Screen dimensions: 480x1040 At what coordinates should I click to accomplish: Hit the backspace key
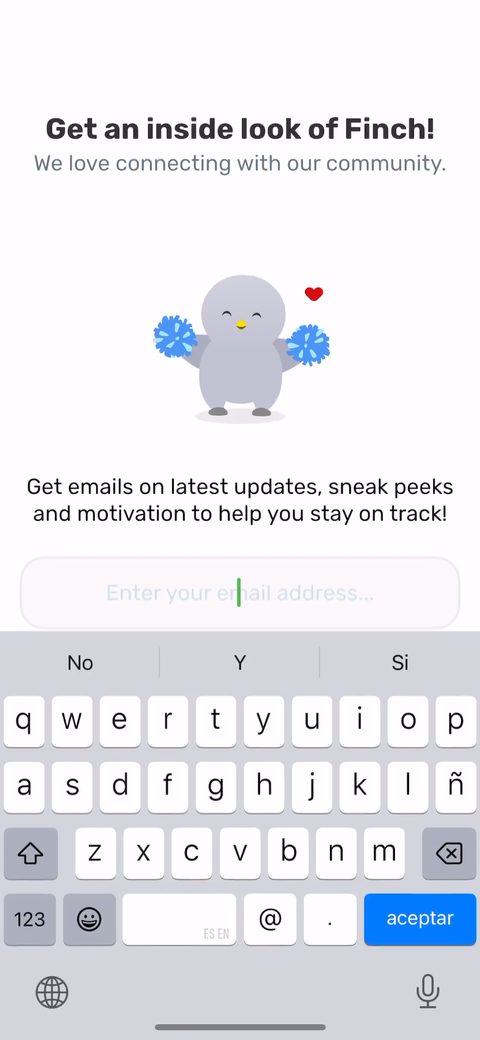point(449,853)
